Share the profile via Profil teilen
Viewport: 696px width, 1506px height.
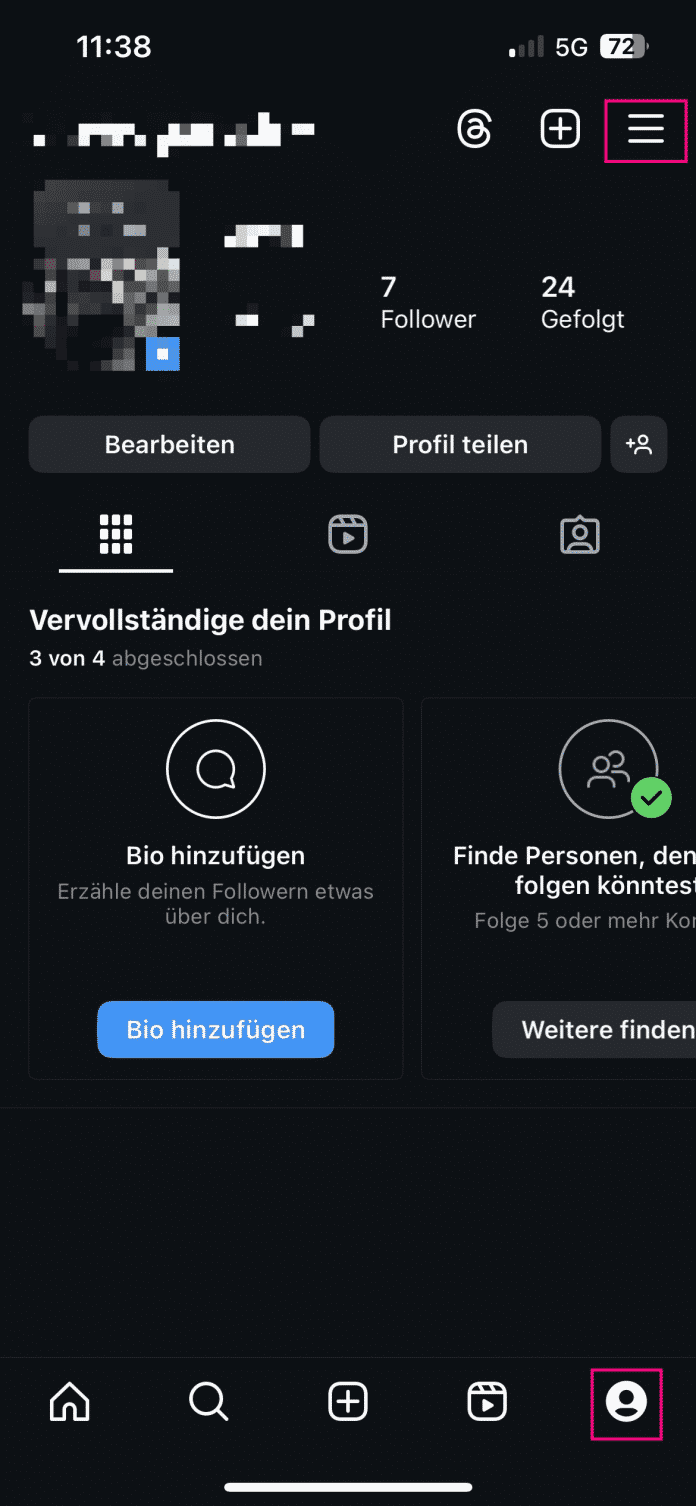[x=460, y=444]
